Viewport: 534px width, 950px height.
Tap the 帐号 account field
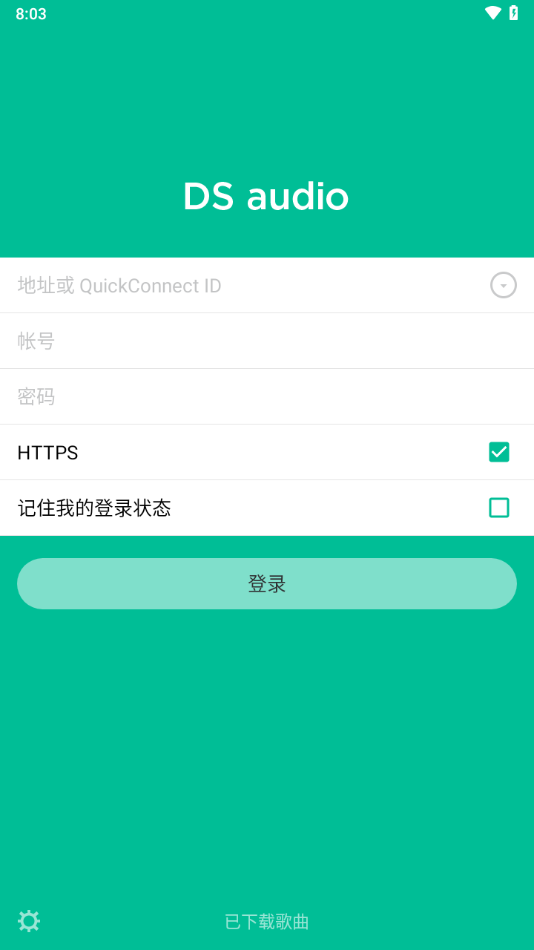[267, 341]
